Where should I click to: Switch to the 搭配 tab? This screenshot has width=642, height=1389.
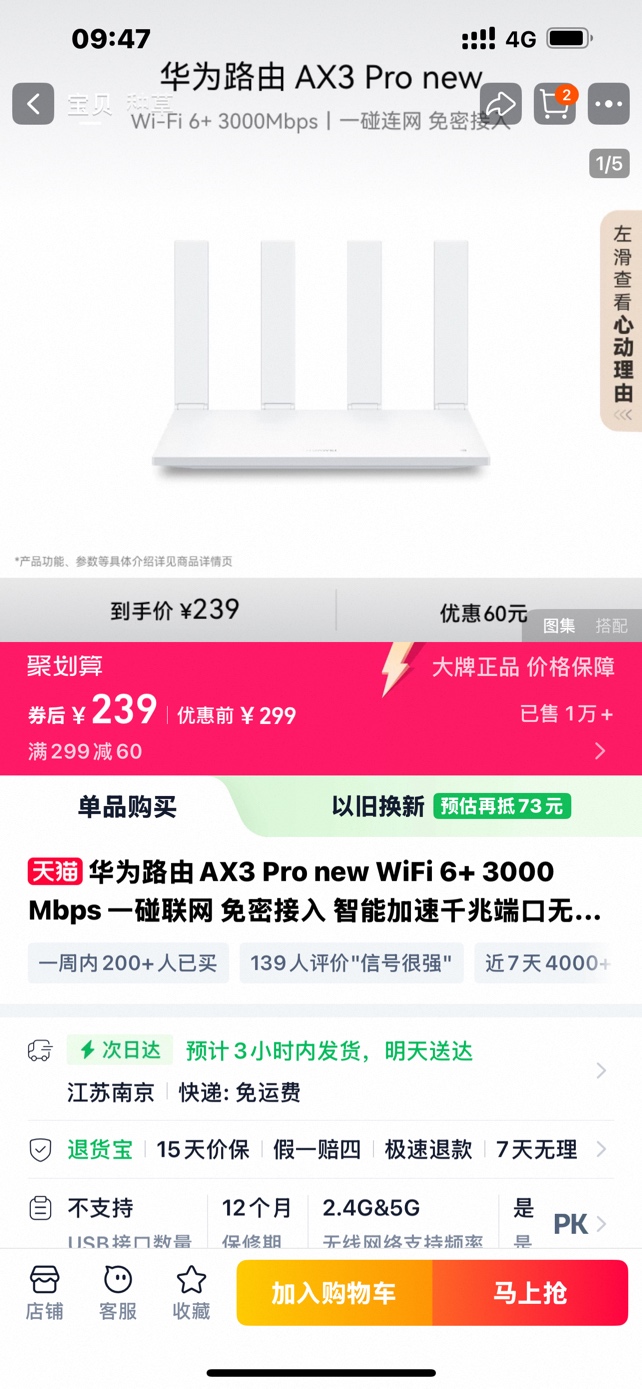(x=611, y=626)
